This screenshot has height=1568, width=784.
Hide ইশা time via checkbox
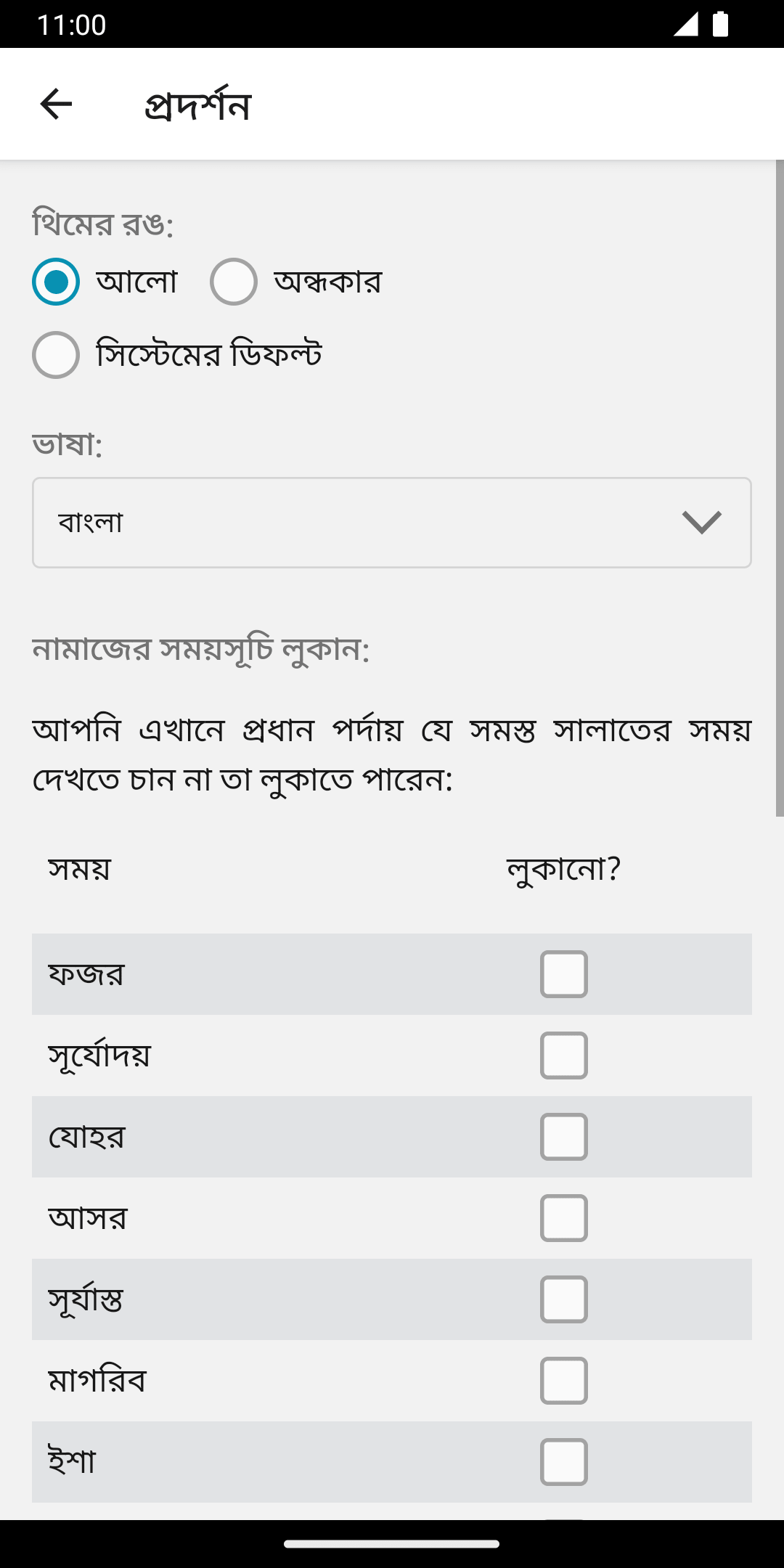[564, 1462]
